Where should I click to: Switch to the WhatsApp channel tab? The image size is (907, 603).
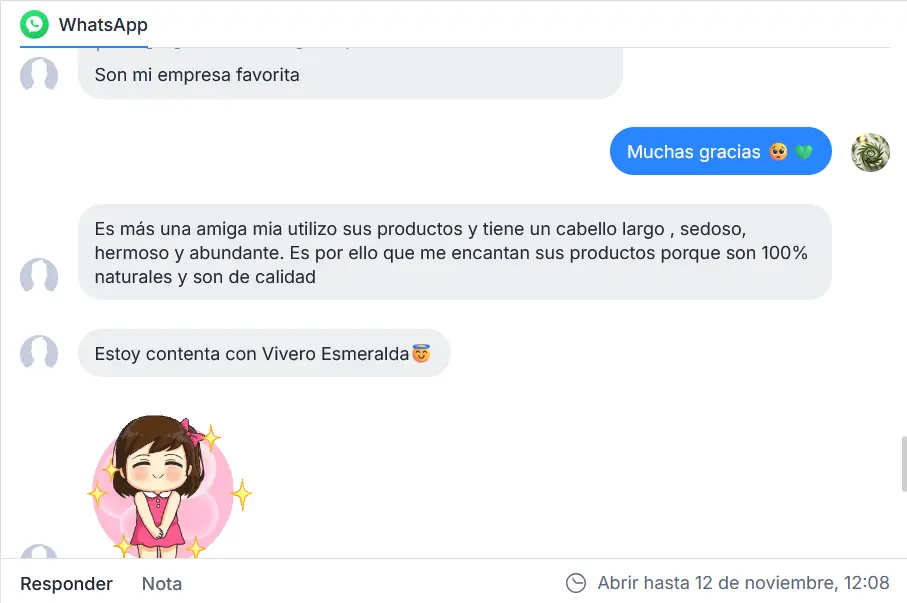click(x=84, y=25)
